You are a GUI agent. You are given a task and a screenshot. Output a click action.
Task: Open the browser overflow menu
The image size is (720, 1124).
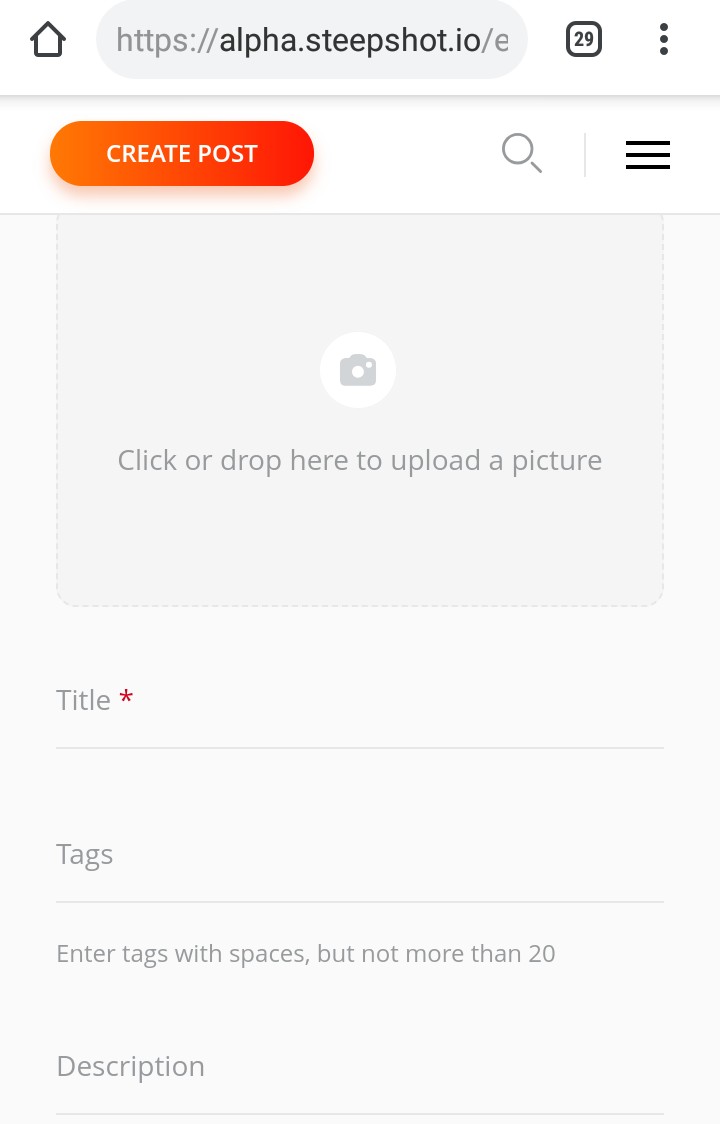tap(664, 40)
